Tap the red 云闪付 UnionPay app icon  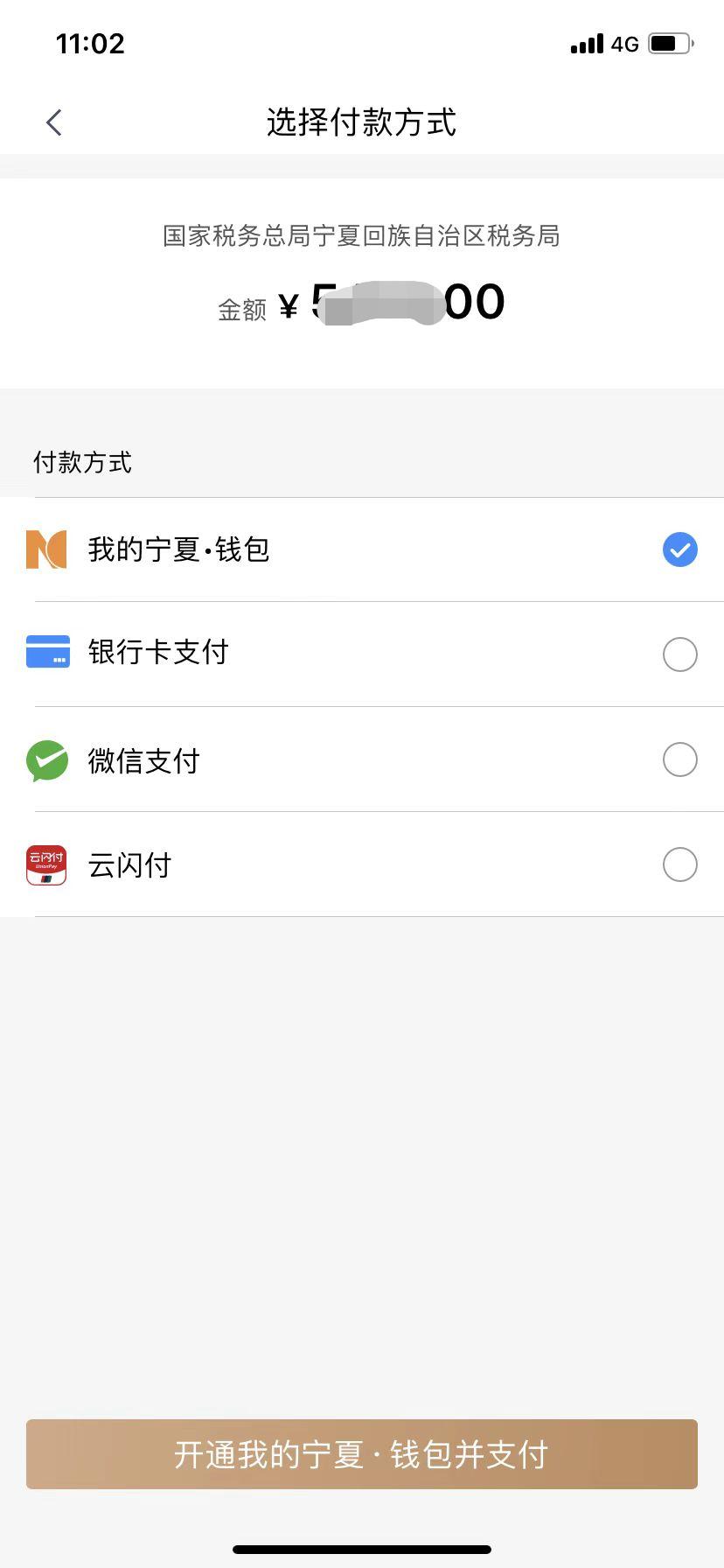pos(46,864)
